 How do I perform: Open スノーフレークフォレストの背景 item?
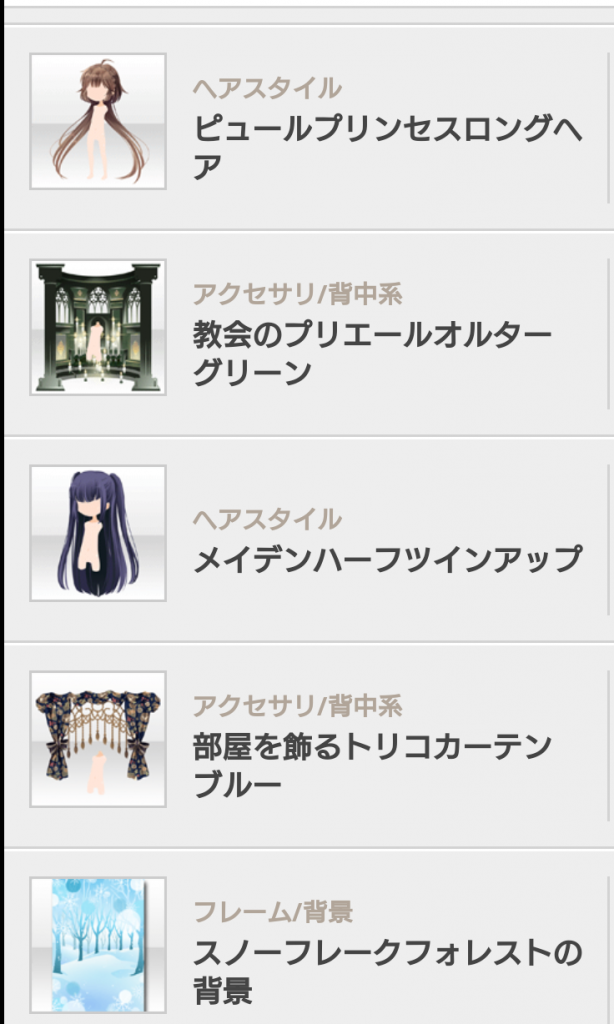tap(309, 937)
